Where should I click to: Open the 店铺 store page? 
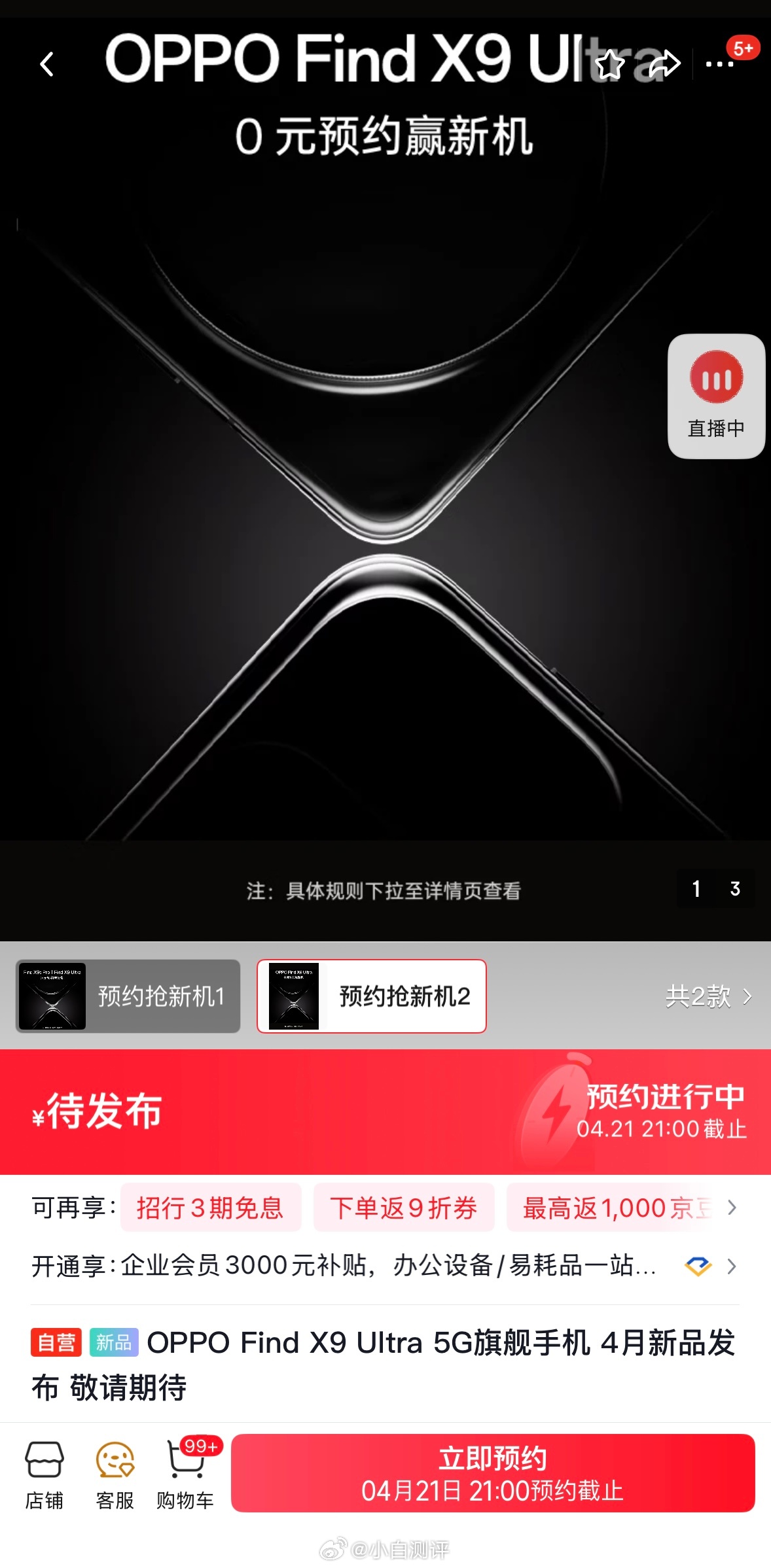click(43, 1479)
